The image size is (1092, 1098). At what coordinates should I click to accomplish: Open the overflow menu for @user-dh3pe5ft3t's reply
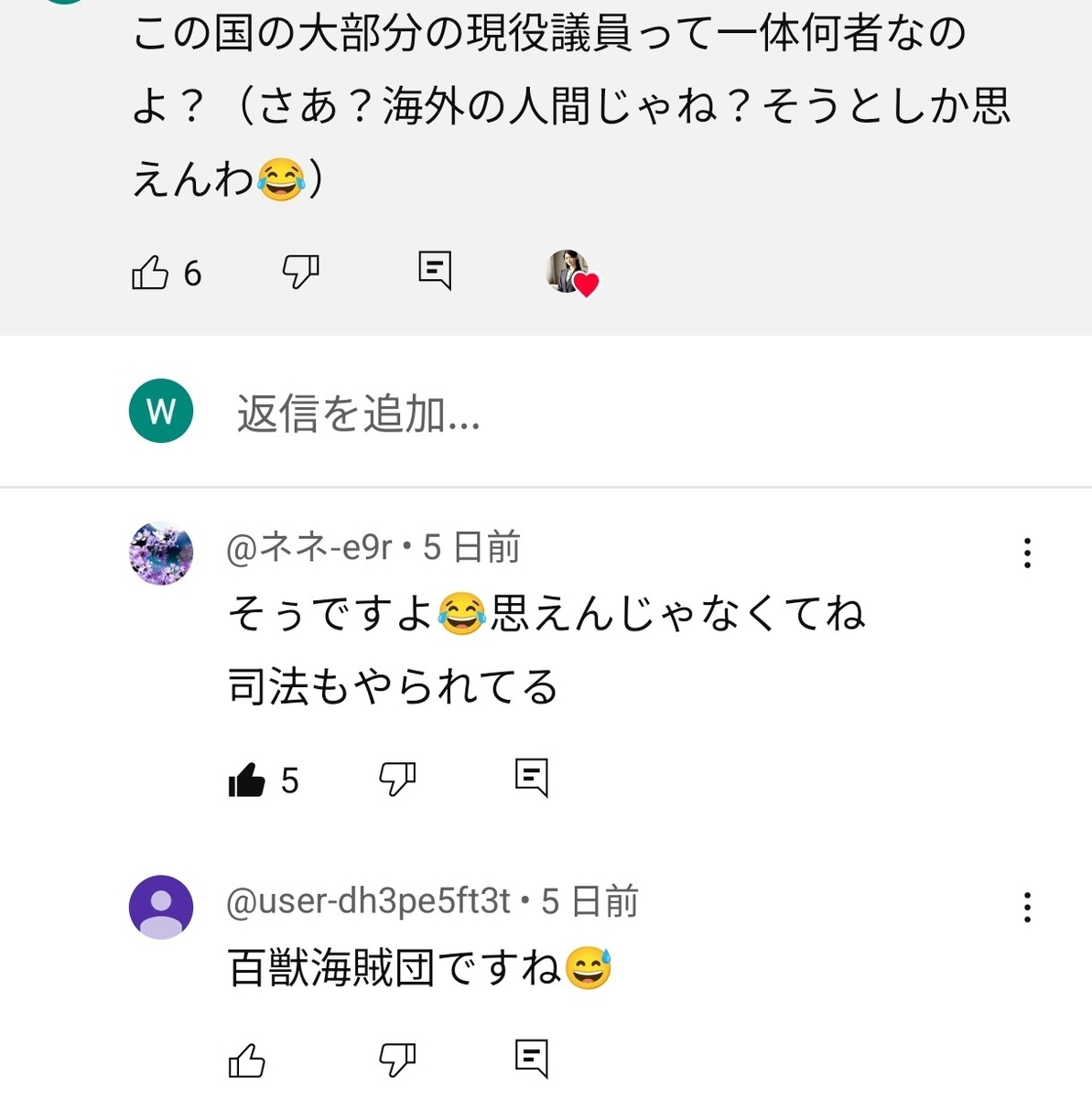tap(1028, 908)
